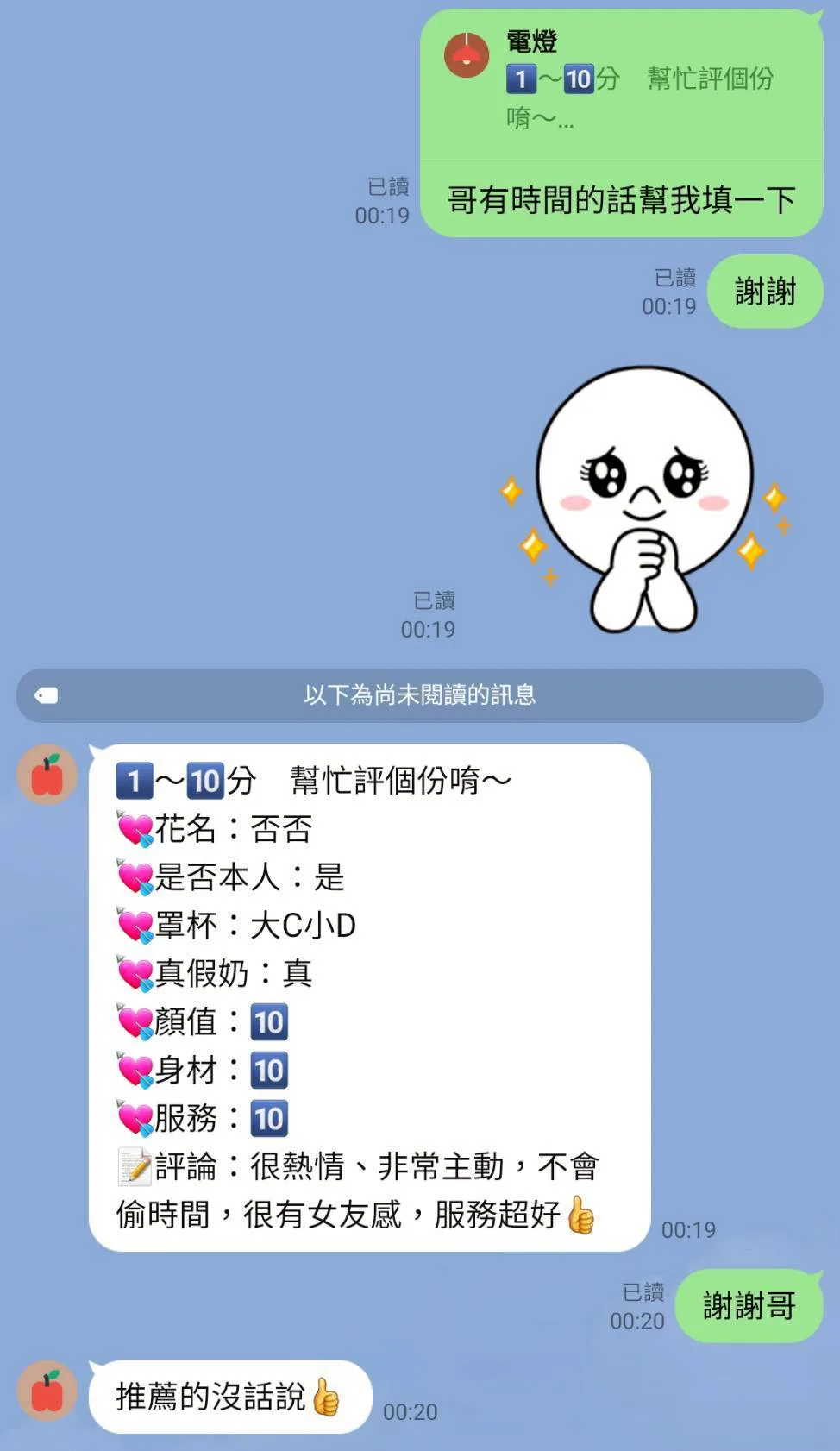Tap the apple avatar beside 推薦的沒話說
Image resolution: width=840 pixels, height=1451 pixels.
[x=47, y=1391]
